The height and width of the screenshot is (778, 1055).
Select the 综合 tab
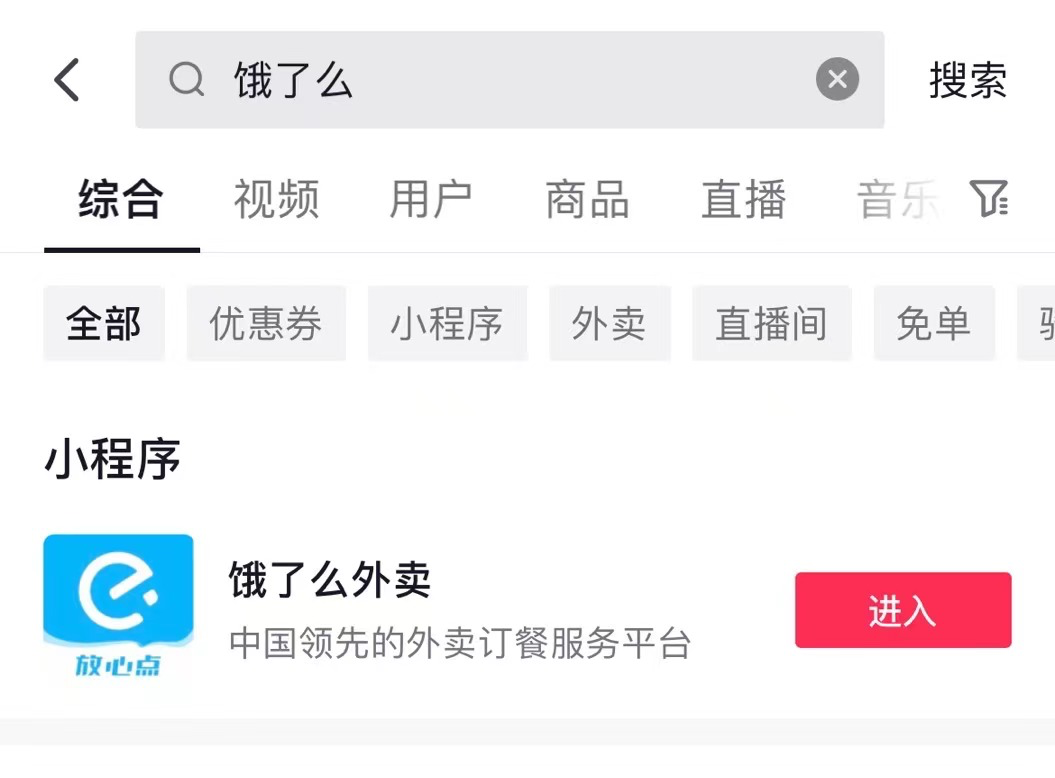pyautogui.click(x=121, y=199)
